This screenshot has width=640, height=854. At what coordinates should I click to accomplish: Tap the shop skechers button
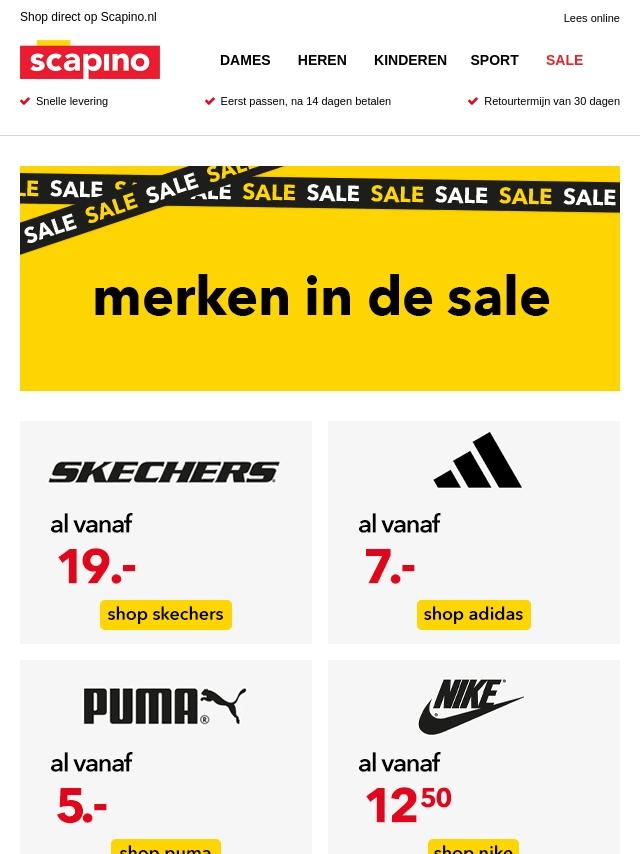click(x=166, y=614)
